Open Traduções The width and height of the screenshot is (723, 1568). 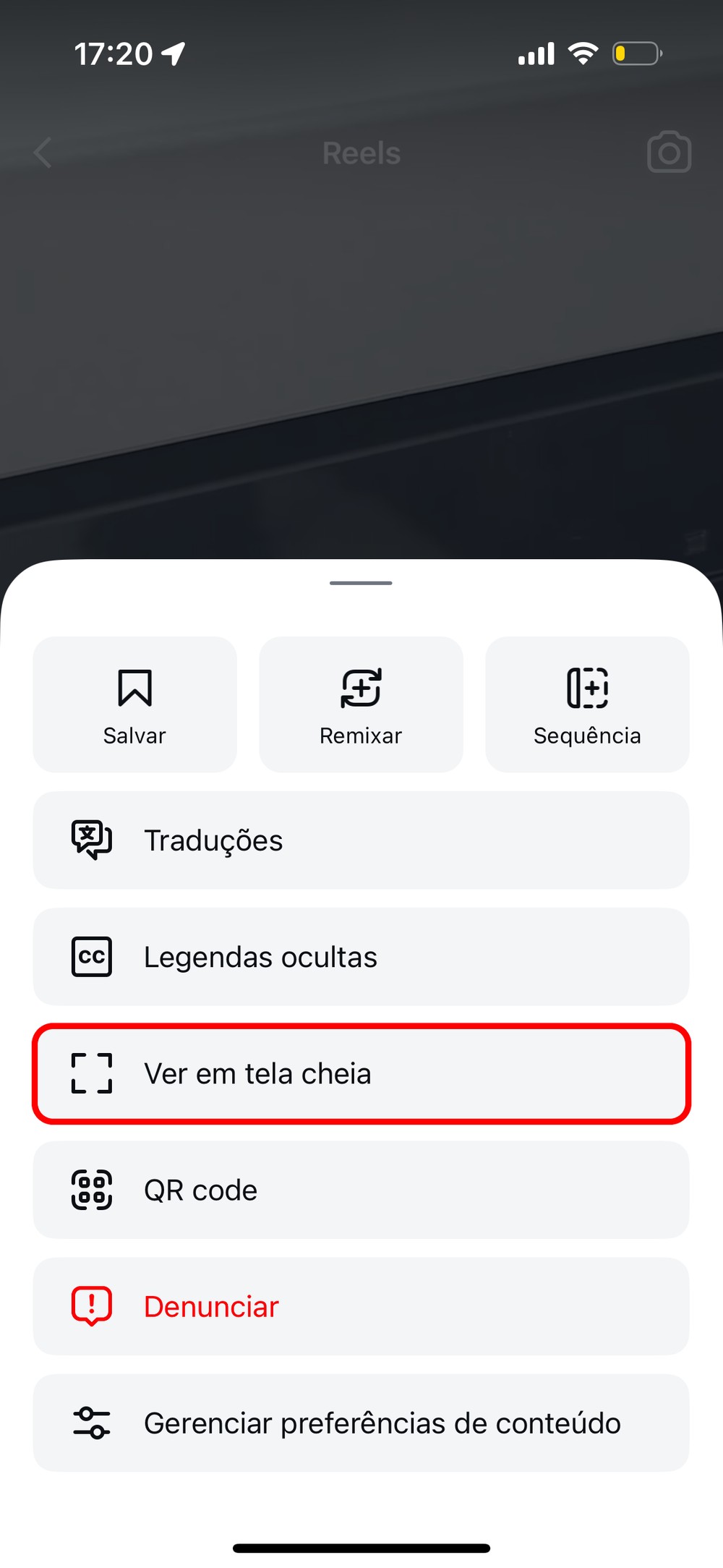pyautogui.click(x=361, y=840)
